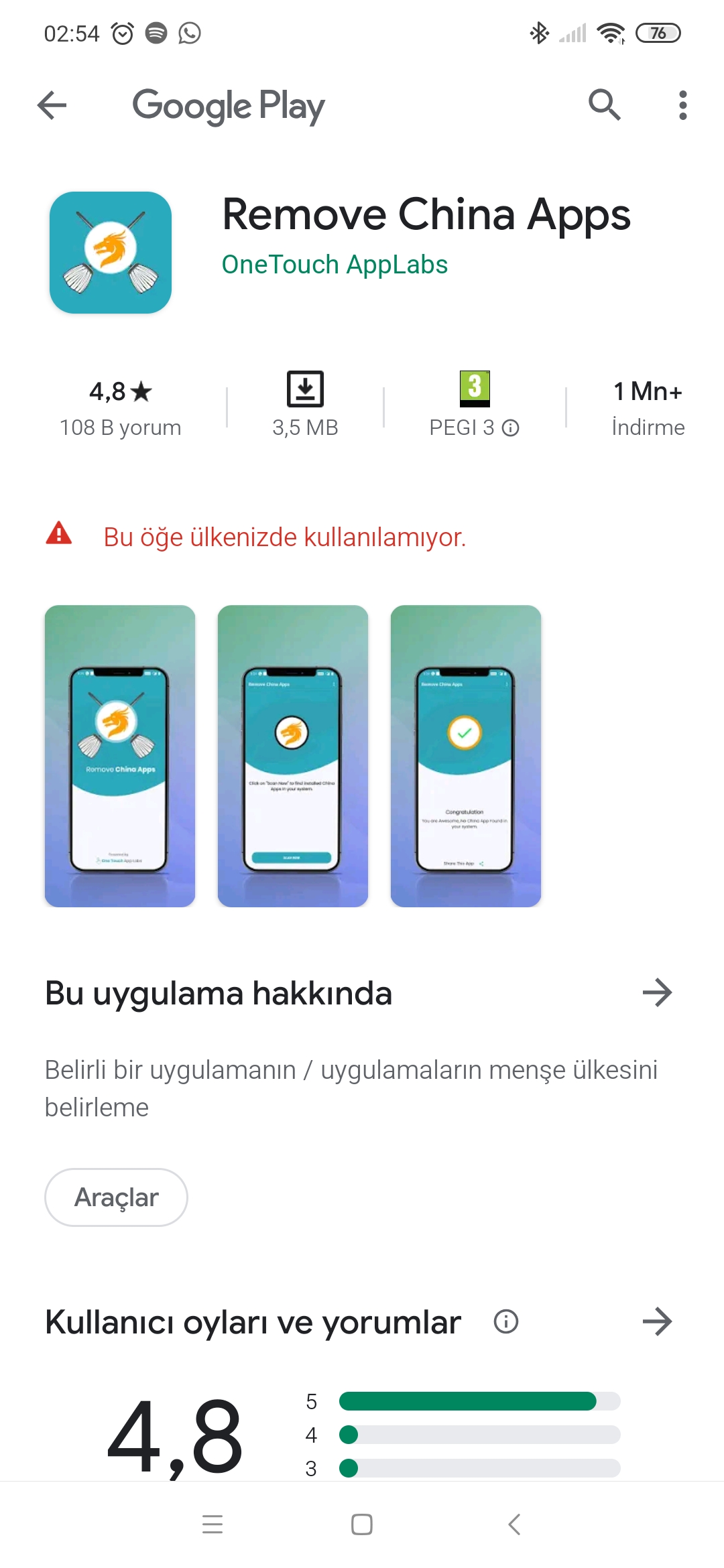Open recent apps from the navigation bar

(213, 1524)
